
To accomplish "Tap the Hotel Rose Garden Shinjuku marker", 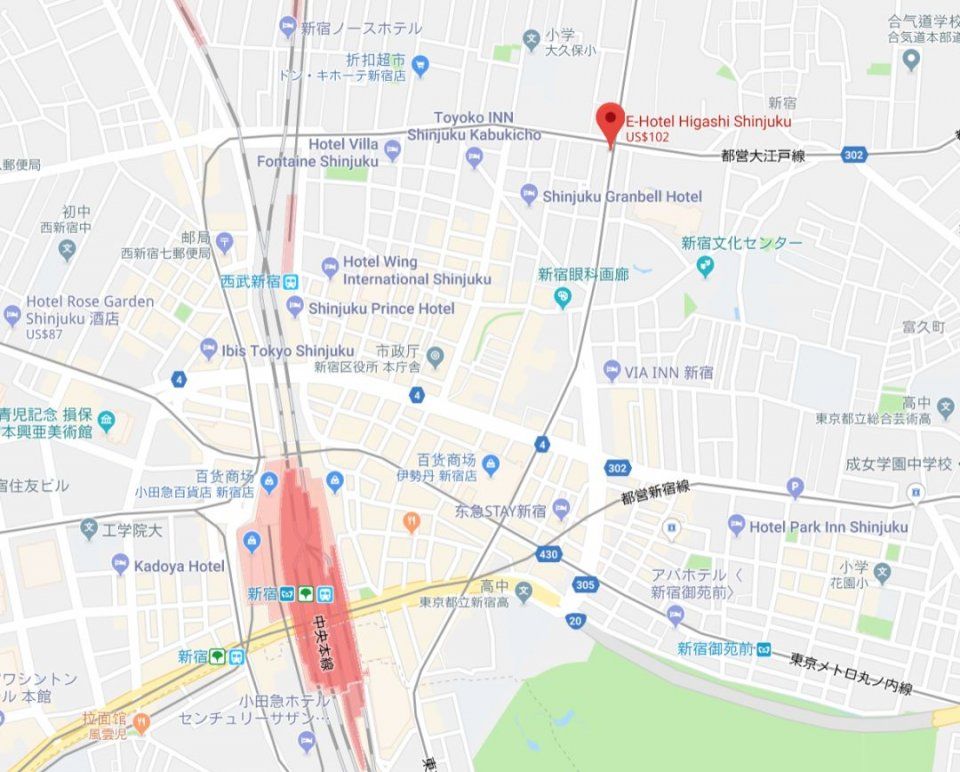I will [12, 316].
